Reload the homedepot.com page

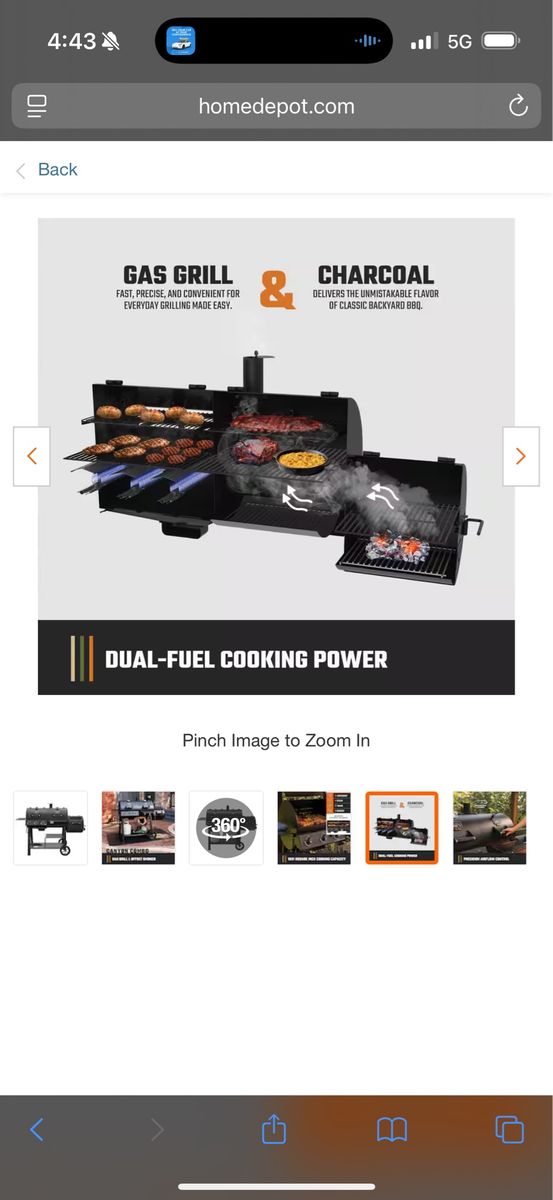pos(518,106)
